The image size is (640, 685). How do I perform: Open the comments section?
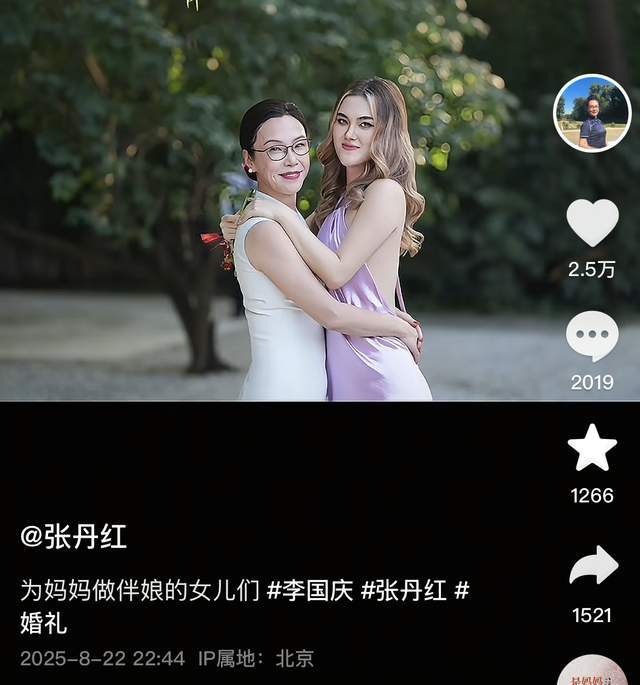coord(592,336)
